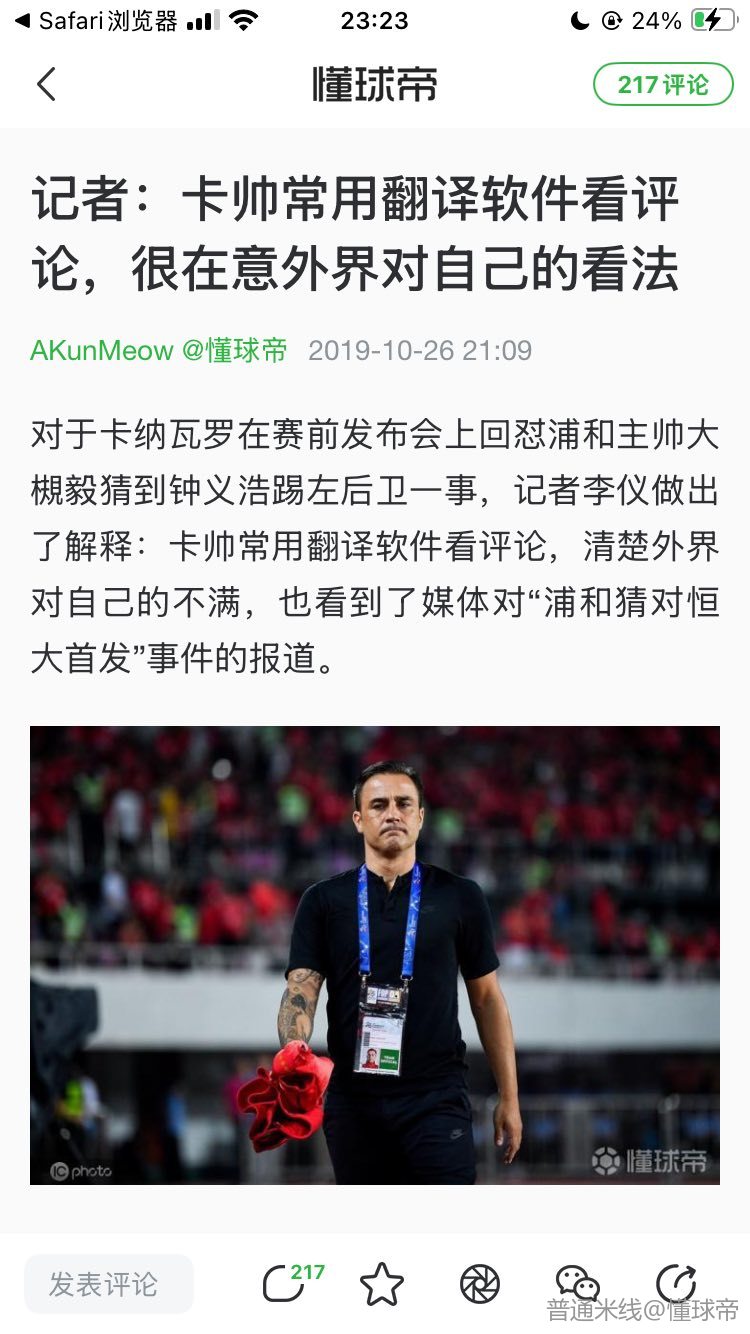Open the share arrow icon
Image resolution: width=750 pixels, height=1334 pixels.
click(676, 1283)
